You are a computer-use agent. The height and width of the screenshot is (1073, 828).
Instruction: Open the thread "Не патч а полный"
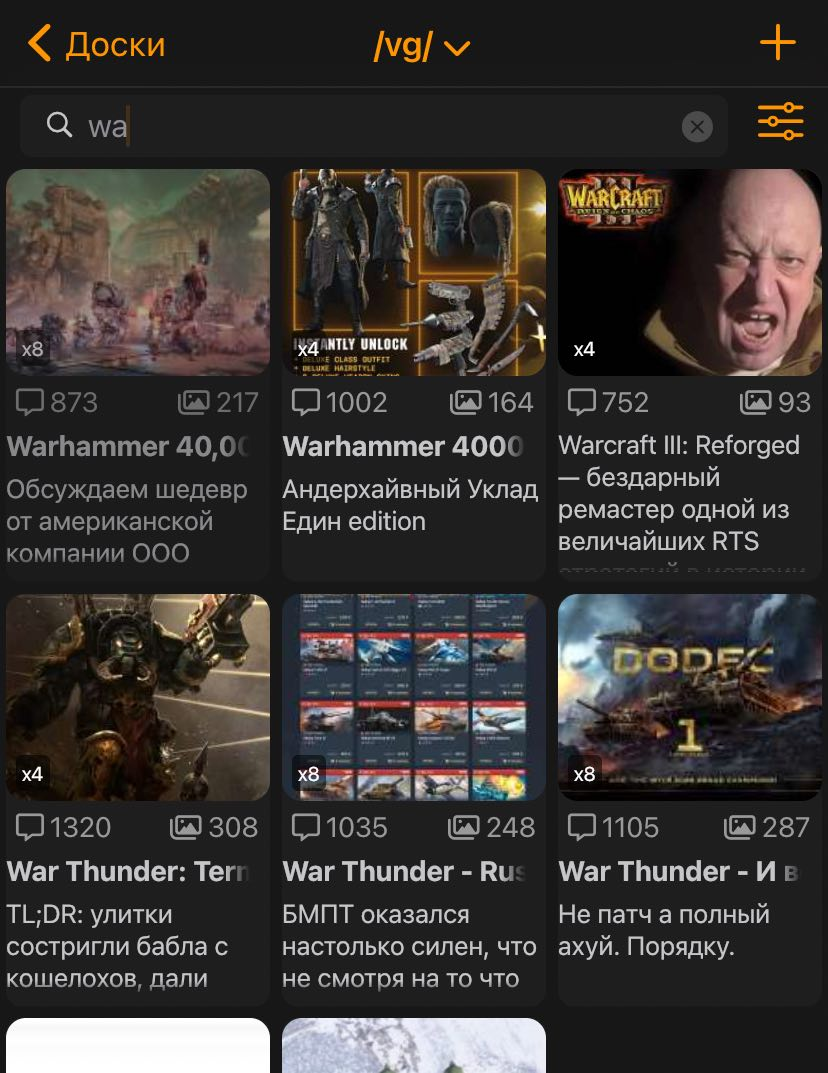click(x=690, y=697)
